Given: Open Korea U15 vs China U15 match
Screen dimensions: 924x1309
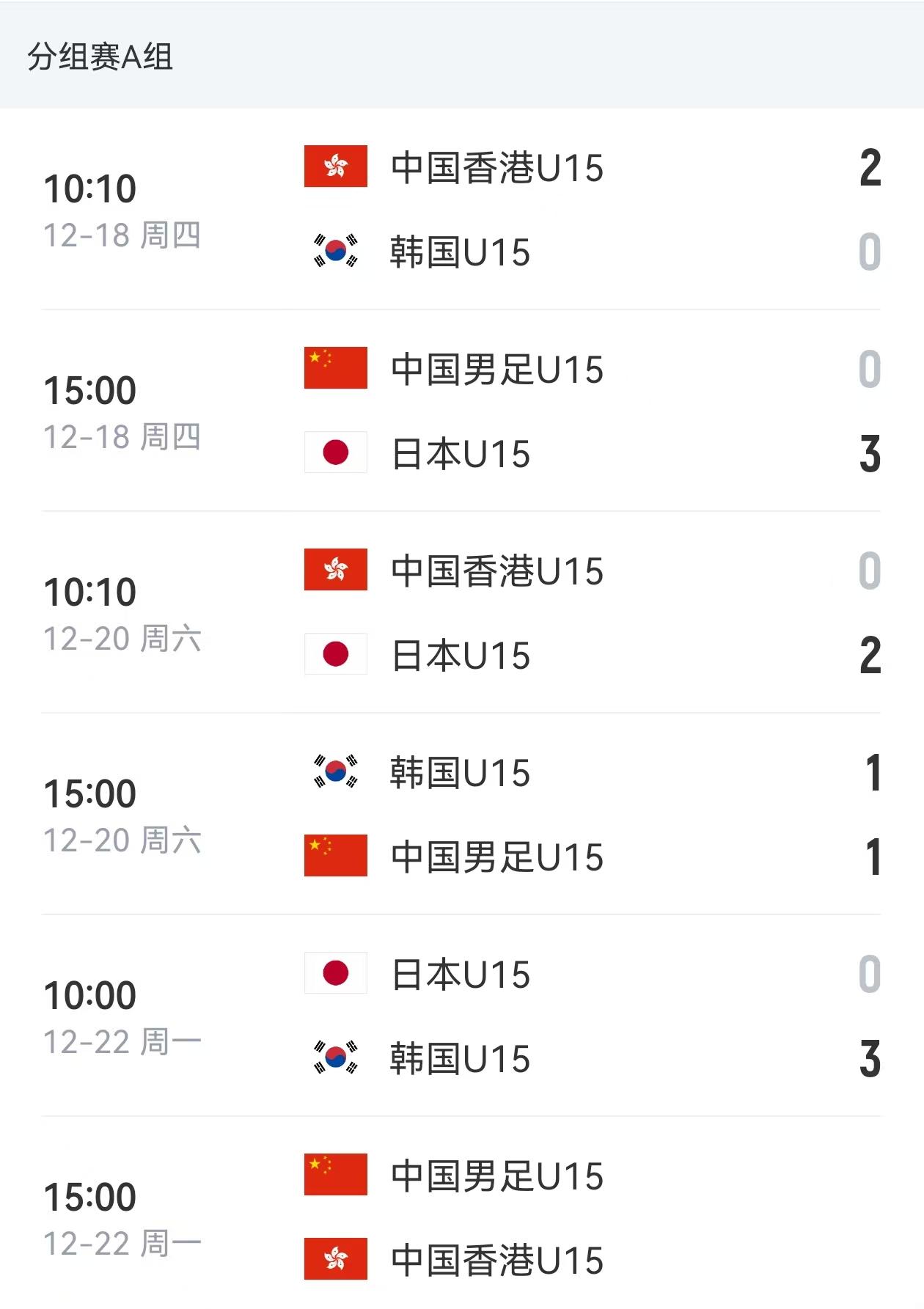Looking at the screenshot, I should point(462,815).
